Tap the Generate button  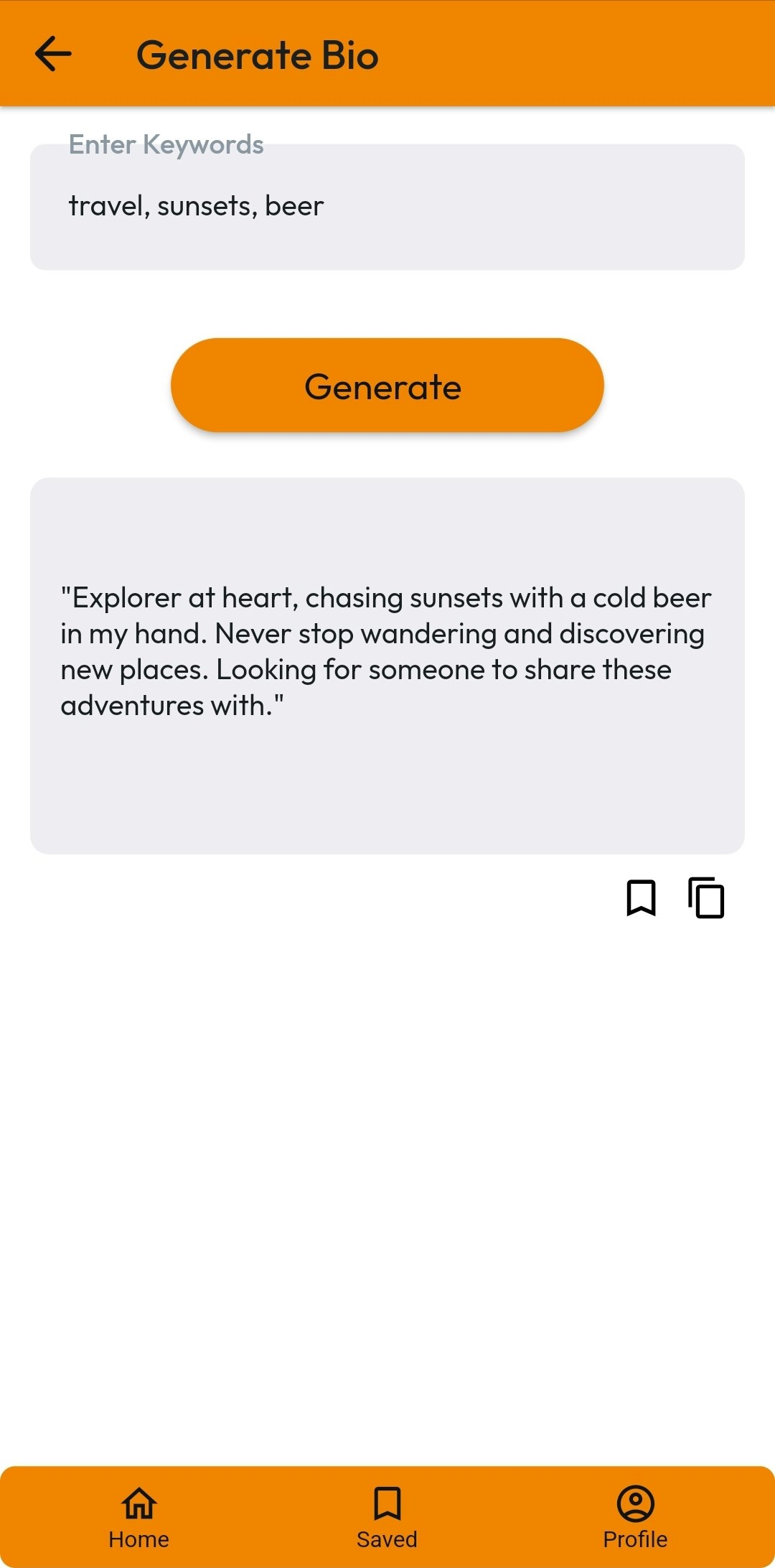click(x=387, y=386)
